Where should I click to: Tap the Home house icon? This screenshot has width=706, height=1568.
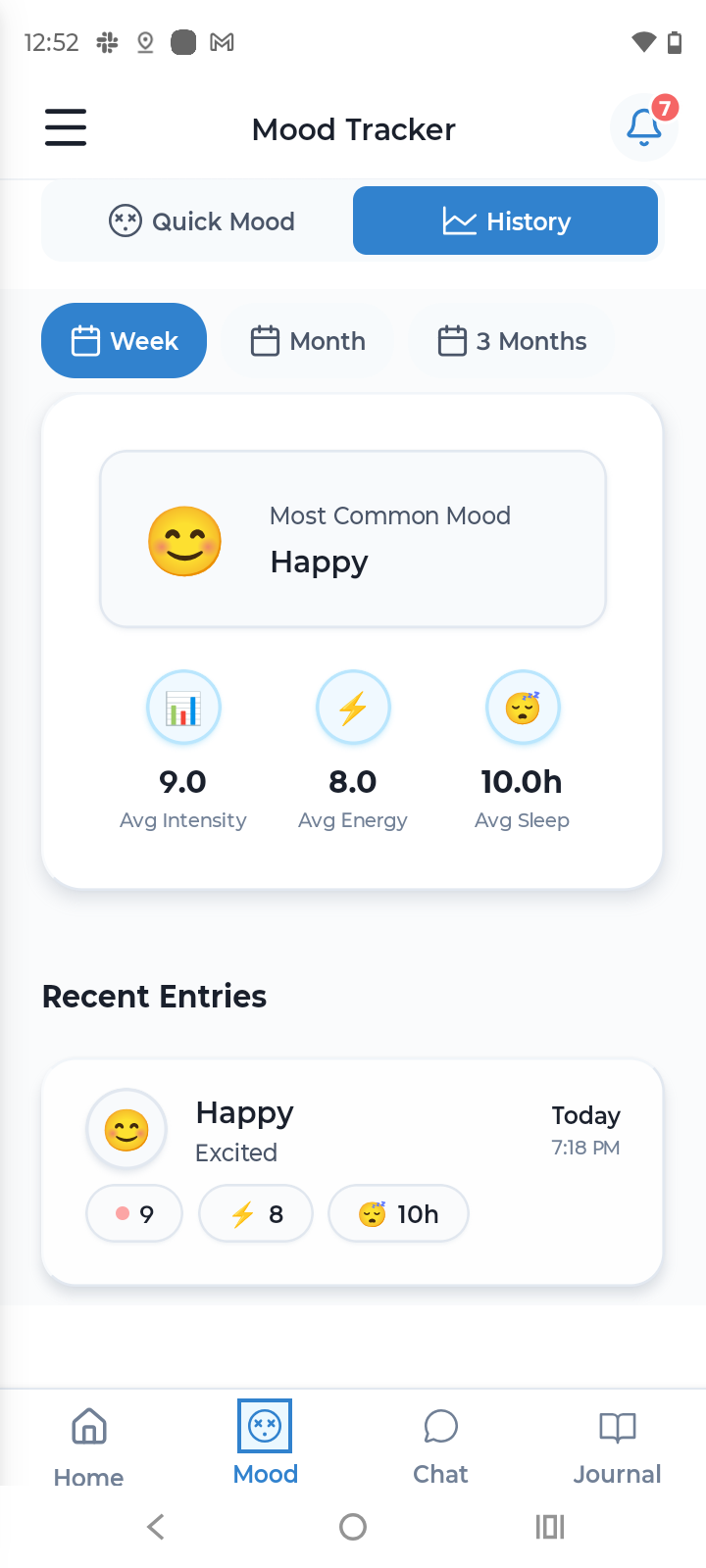(88, 1427)
